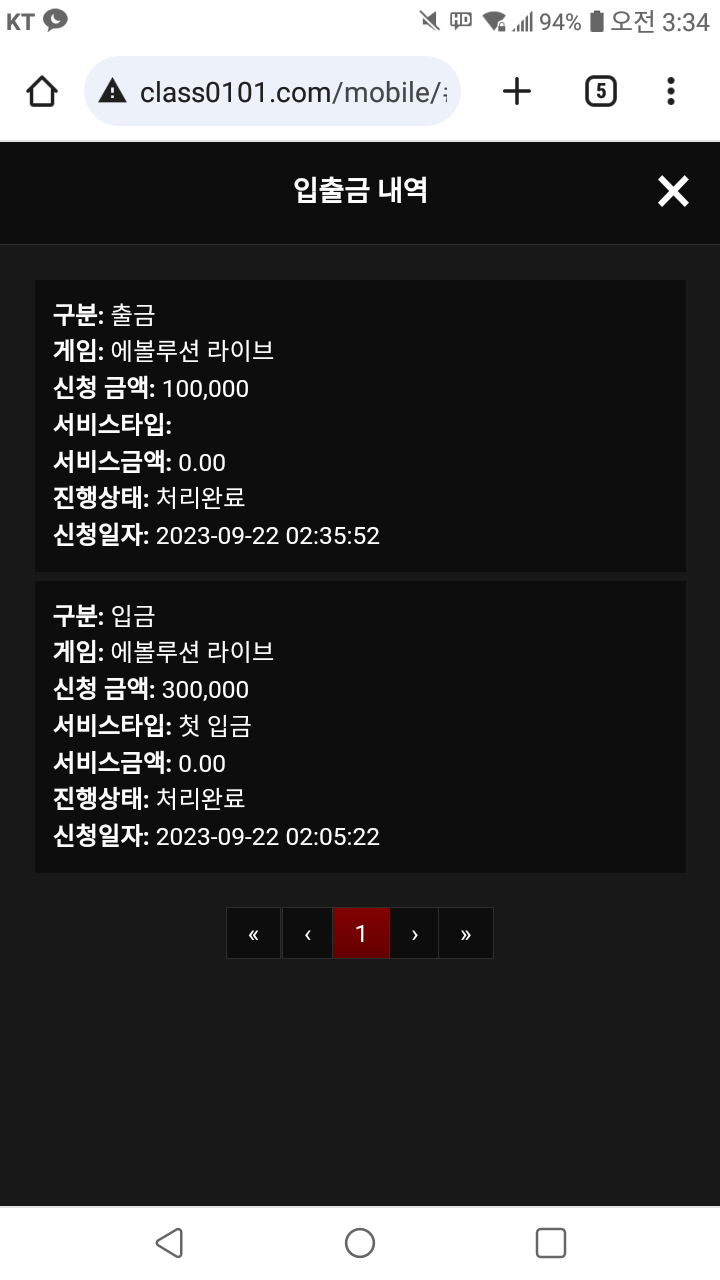Open the tab switcher showing 5 tabs
The image size is (720, 1280).
(x=600, y=92)
